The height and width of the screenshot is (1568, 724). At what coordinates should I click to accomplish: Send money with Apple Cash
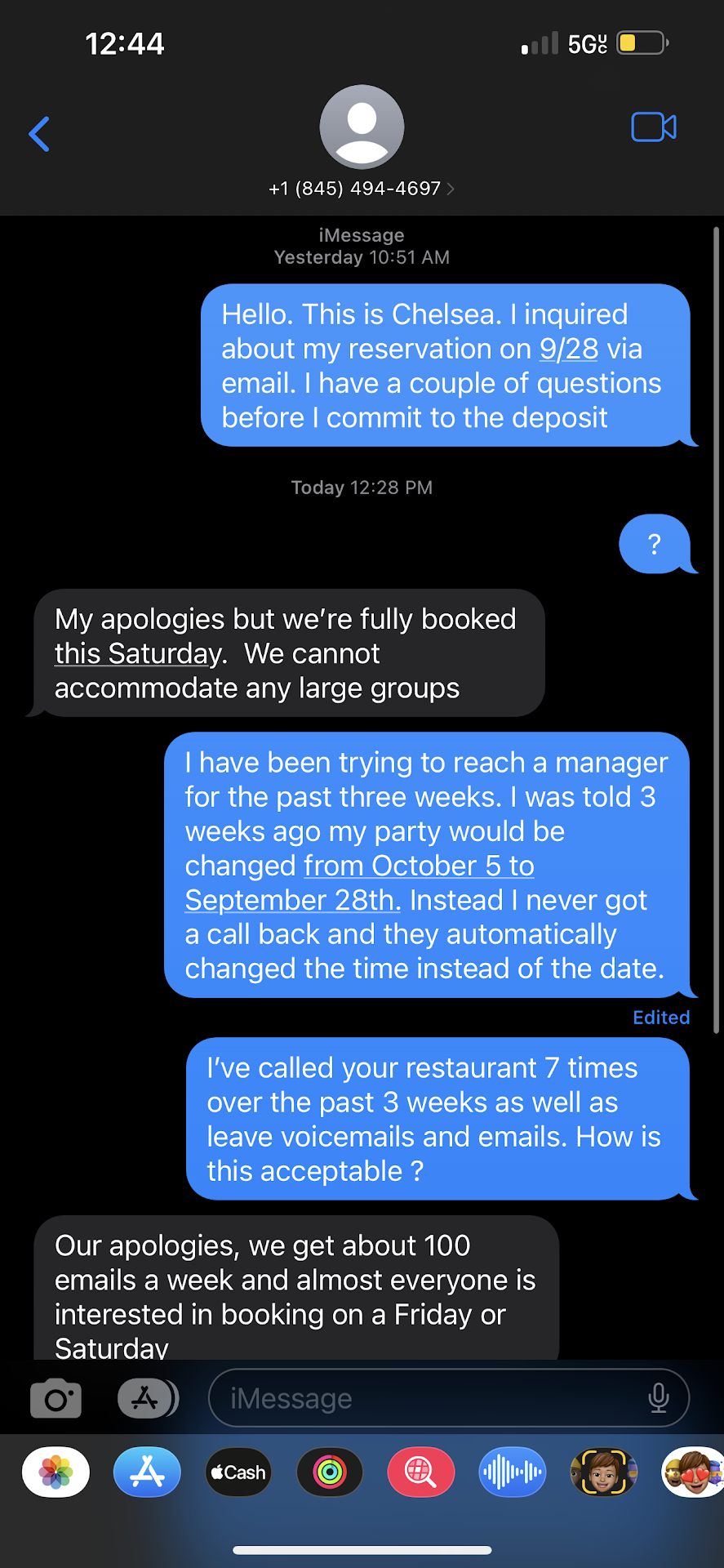coord(238,1472)
